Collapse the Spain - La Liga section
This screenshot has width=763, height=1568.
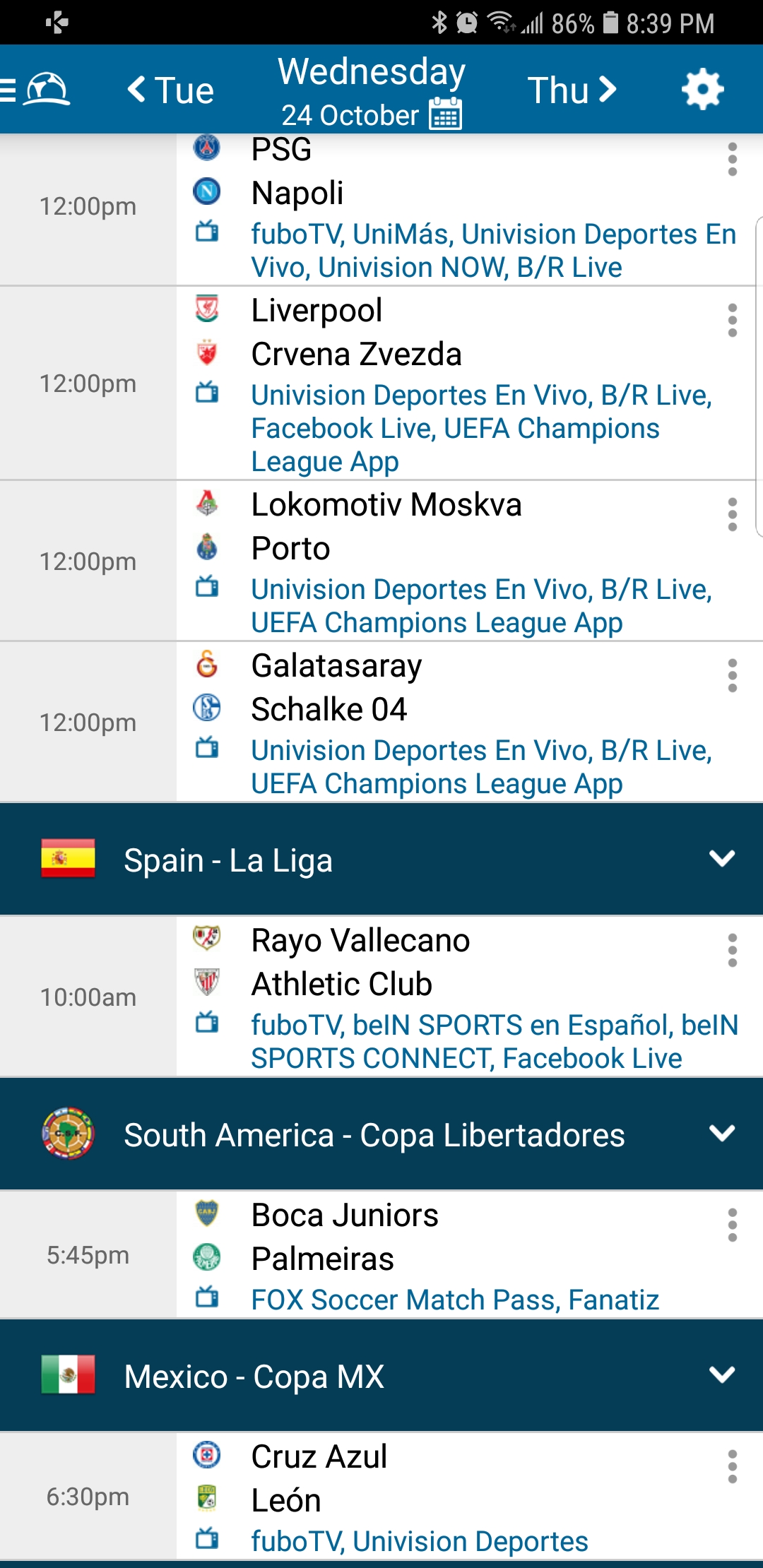coord(722,859)
